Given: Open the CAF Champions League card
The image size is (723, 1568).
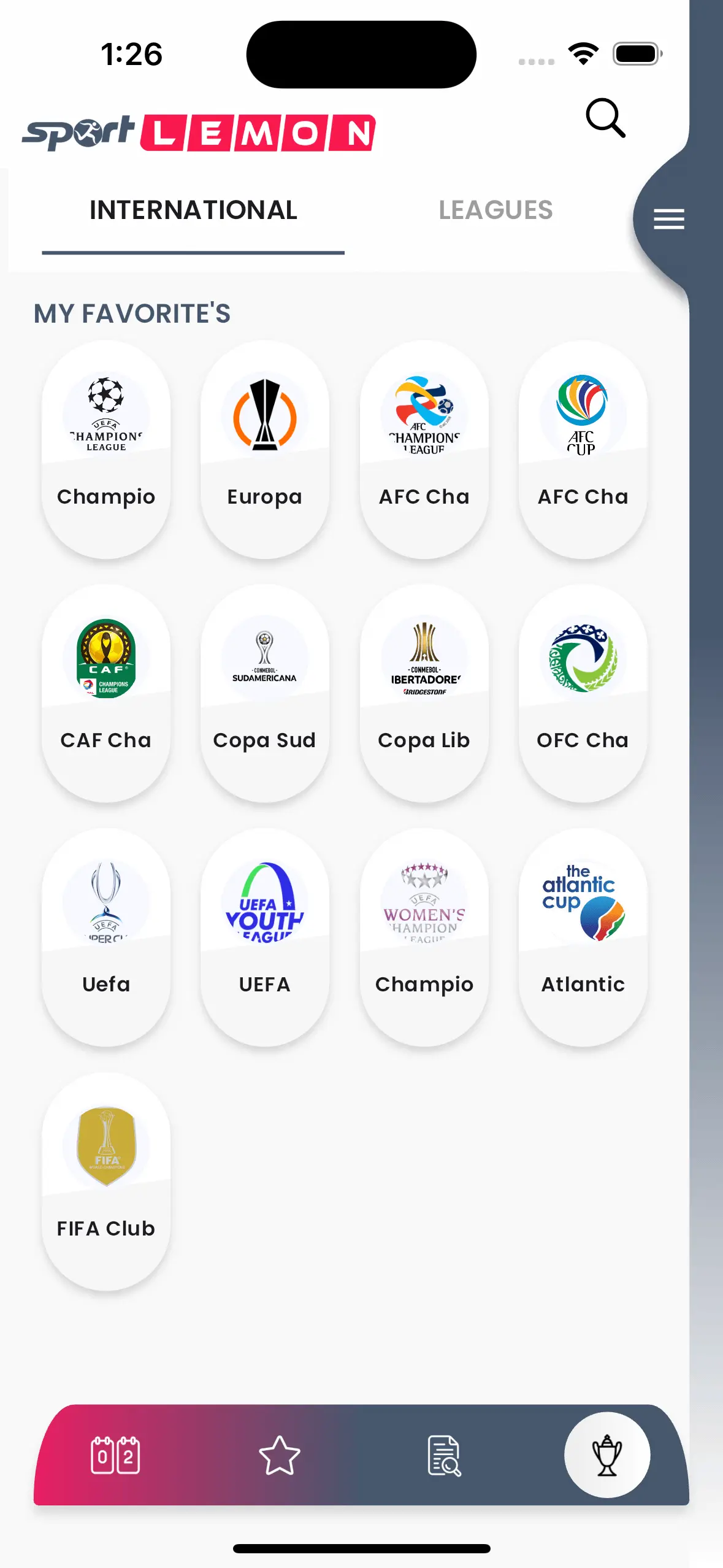Looking at the screenshot, I should (106, 693).
